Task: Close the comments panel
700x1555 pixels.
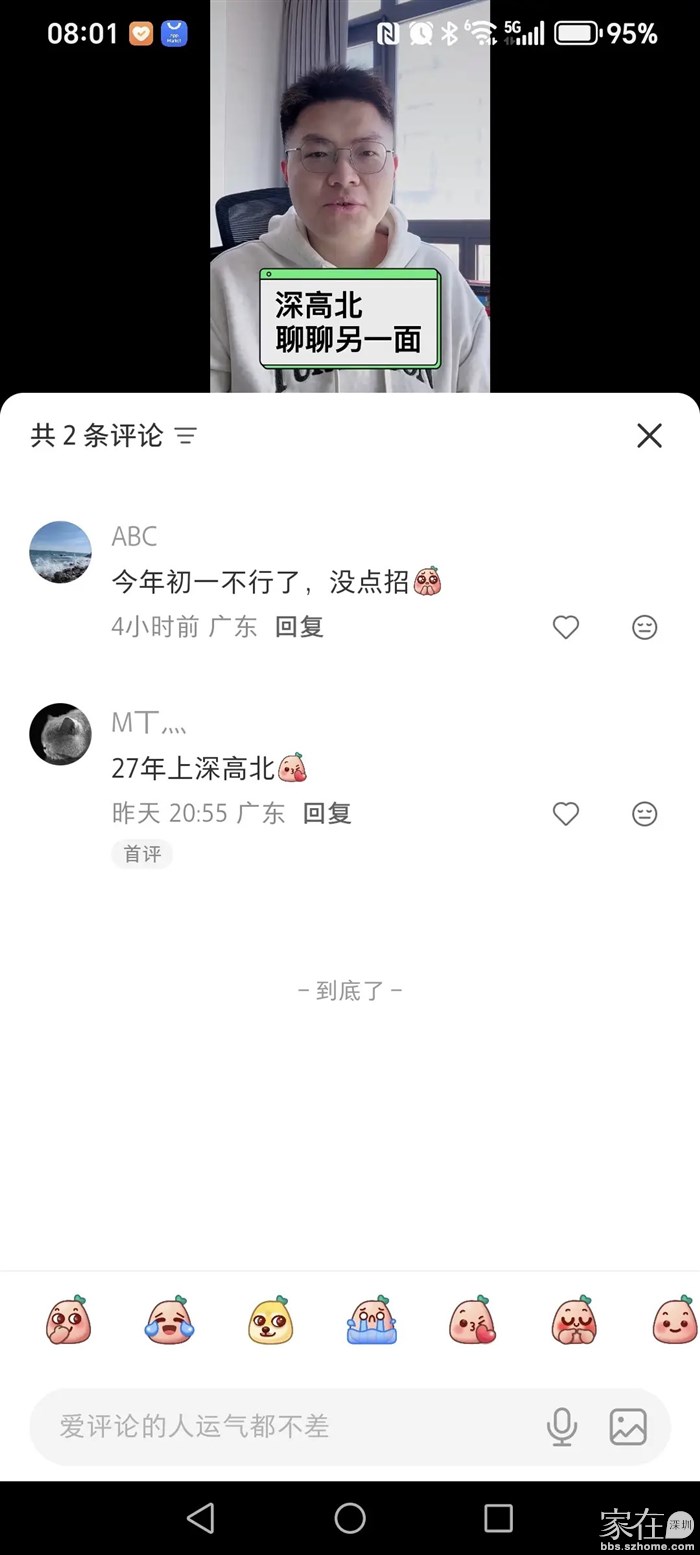Action: 649,435
